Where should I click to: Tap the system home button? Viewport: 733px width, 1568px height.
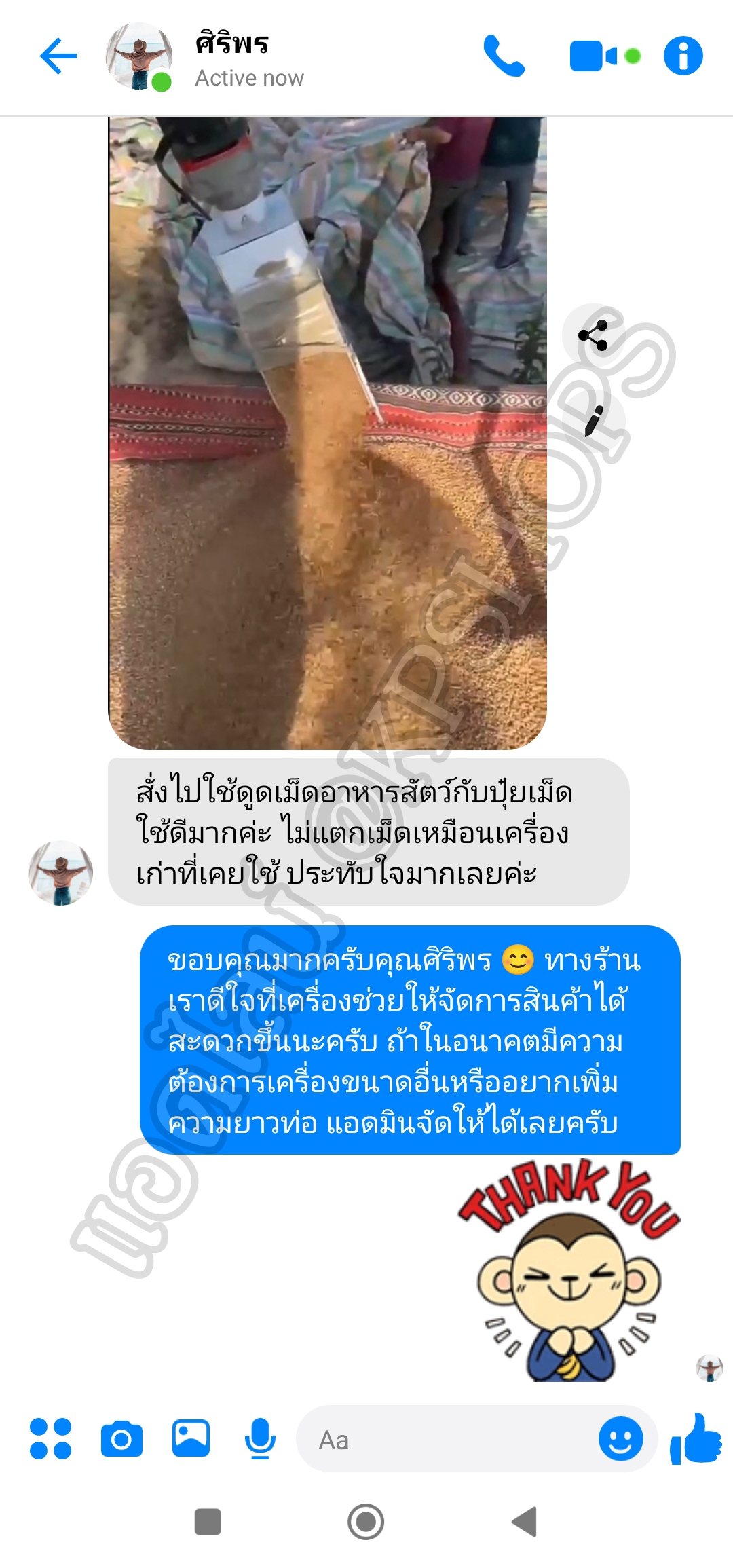[x=366, y=1521]
